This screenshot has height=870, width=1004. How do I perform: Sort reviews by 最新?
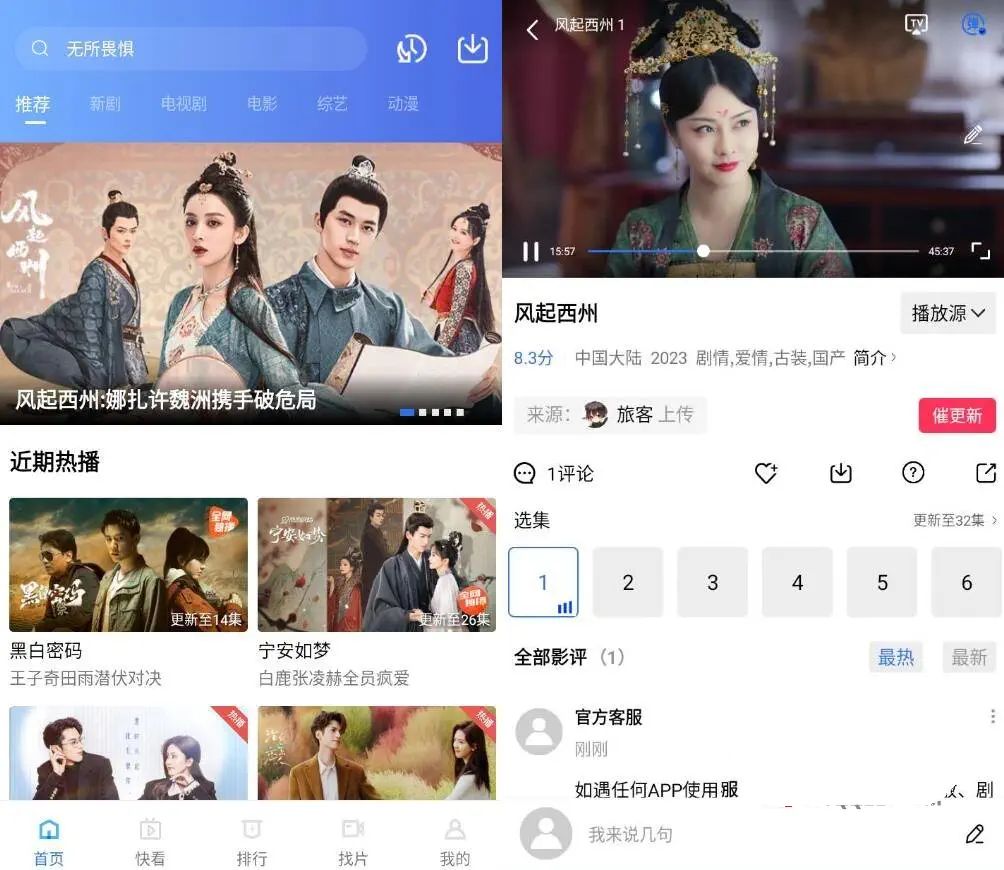[x=968, y=657]
